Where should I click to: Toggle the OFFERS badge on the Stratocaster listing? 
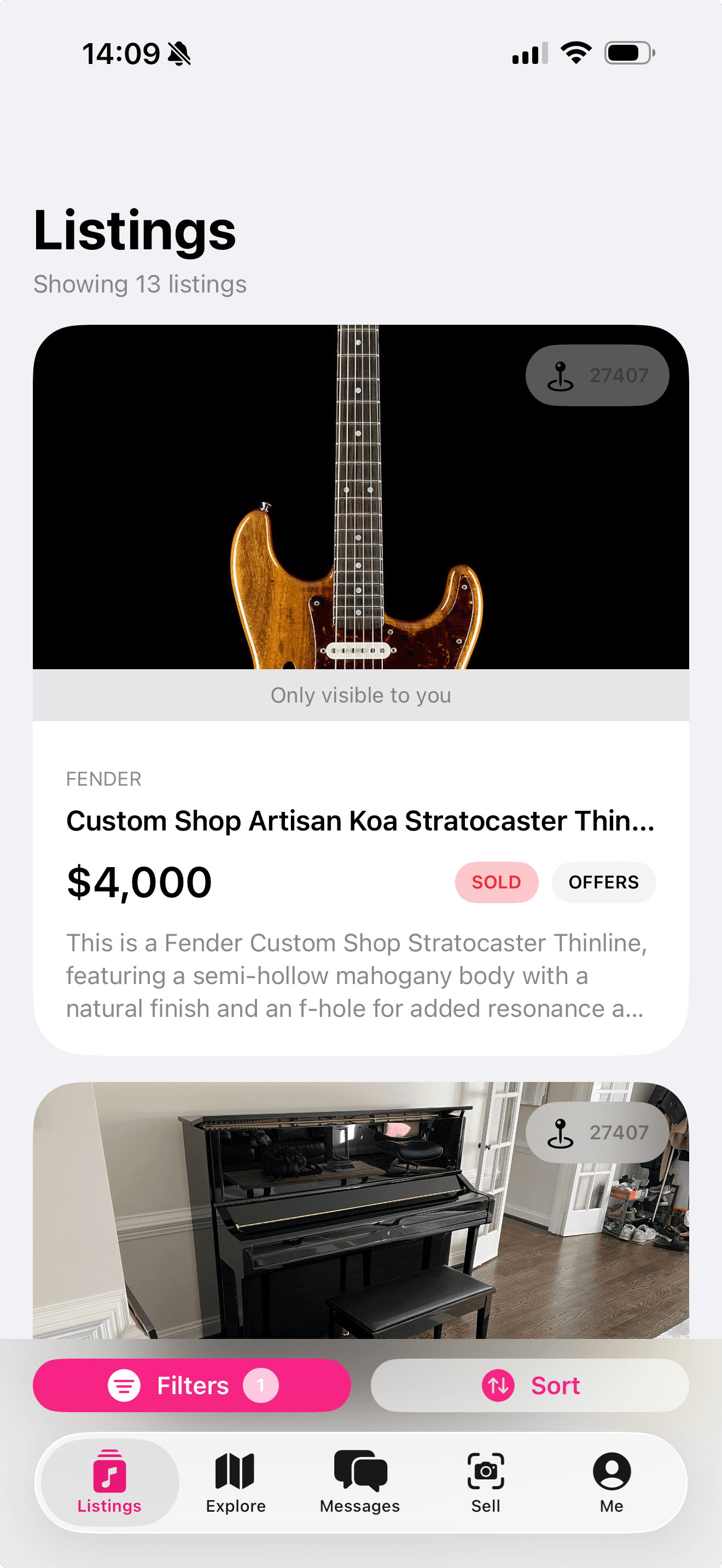point(603,882)
